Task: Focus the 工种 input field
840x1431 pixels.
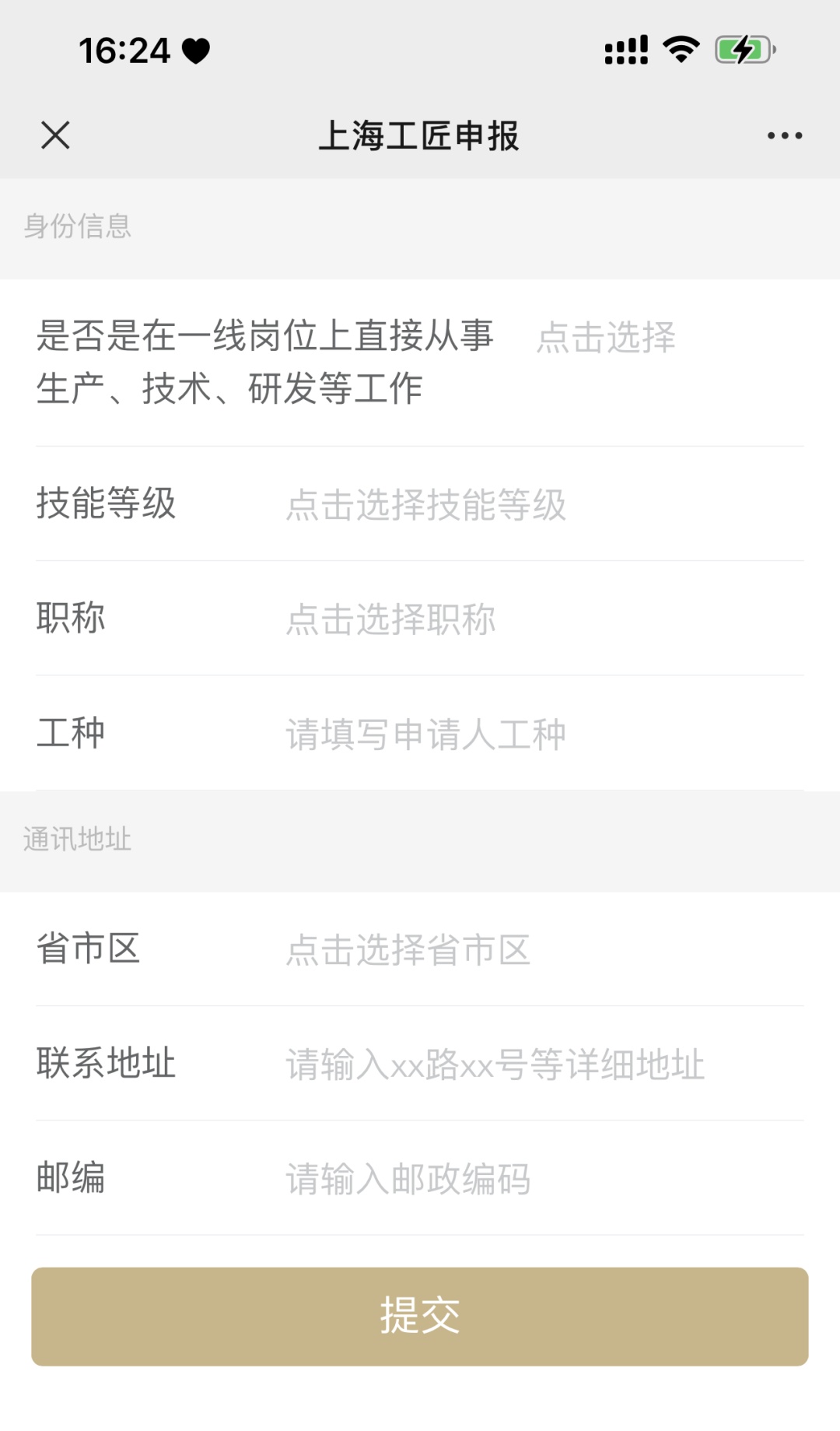Action: 425,734
